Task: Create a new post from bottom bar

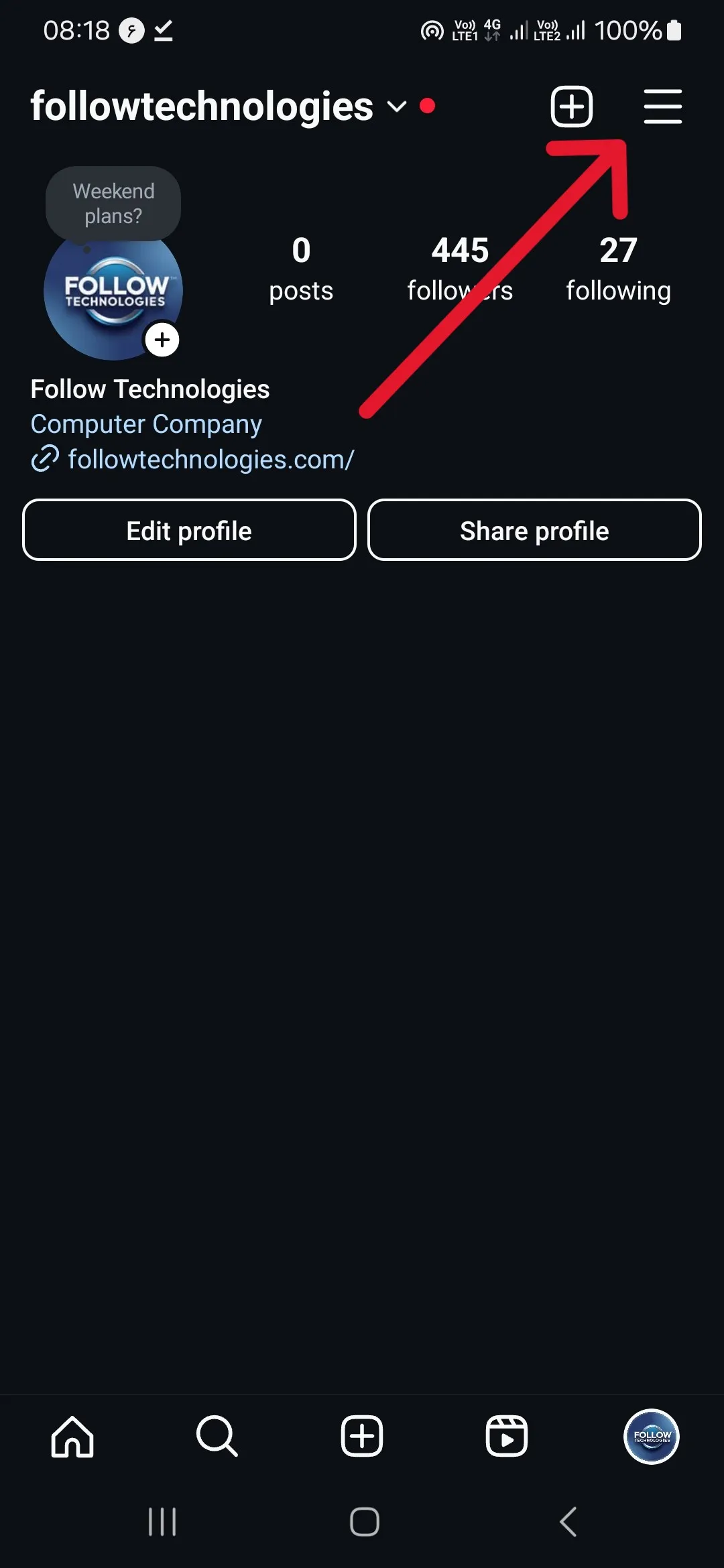Action: (362, 1437)
